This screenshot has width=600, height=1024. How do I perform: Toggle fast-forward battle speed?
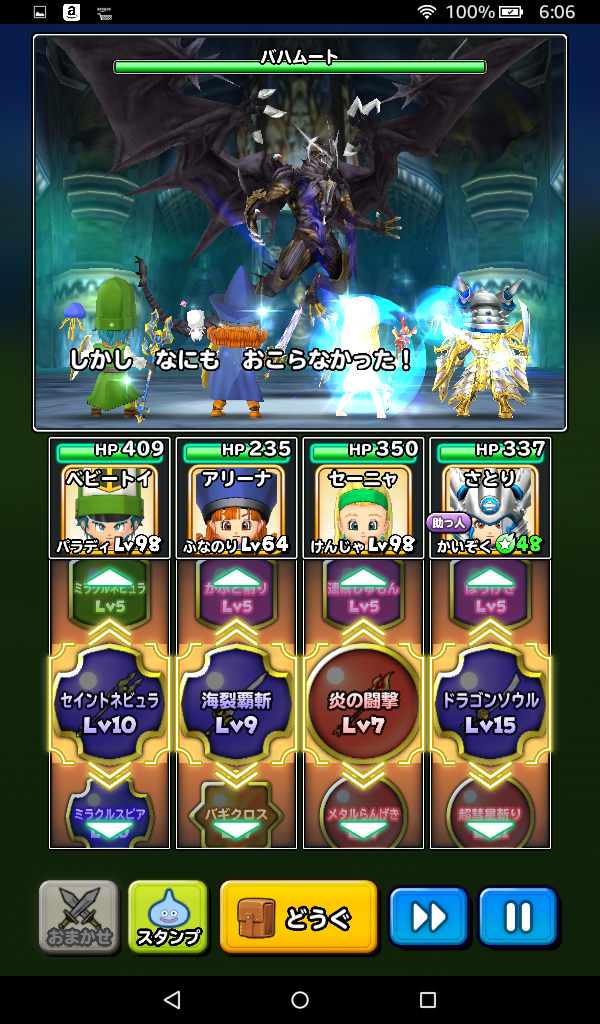tap(428, 916)
